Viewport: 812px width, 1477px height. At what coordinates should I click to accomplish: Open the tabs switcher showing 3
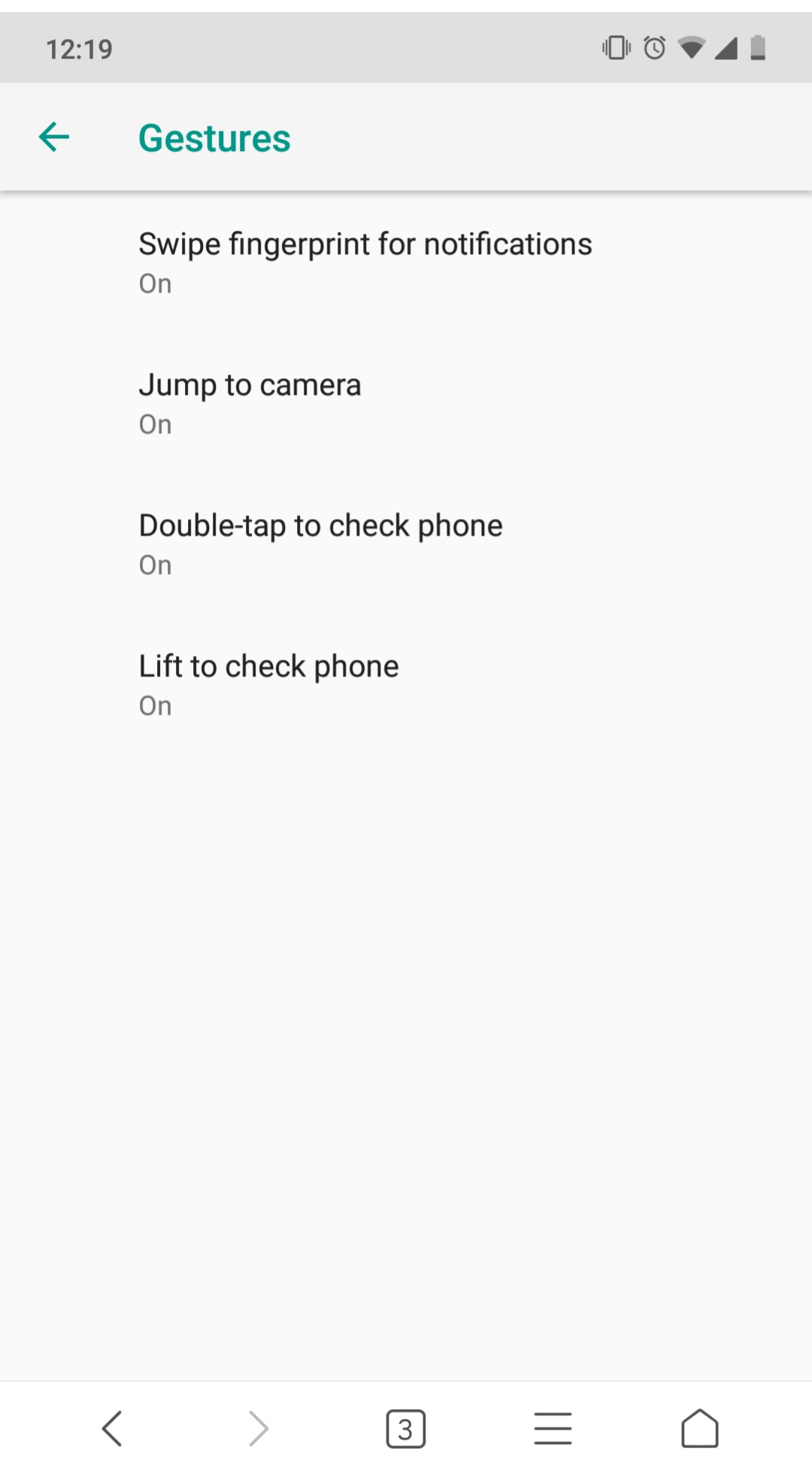[x=405, y=1429]
